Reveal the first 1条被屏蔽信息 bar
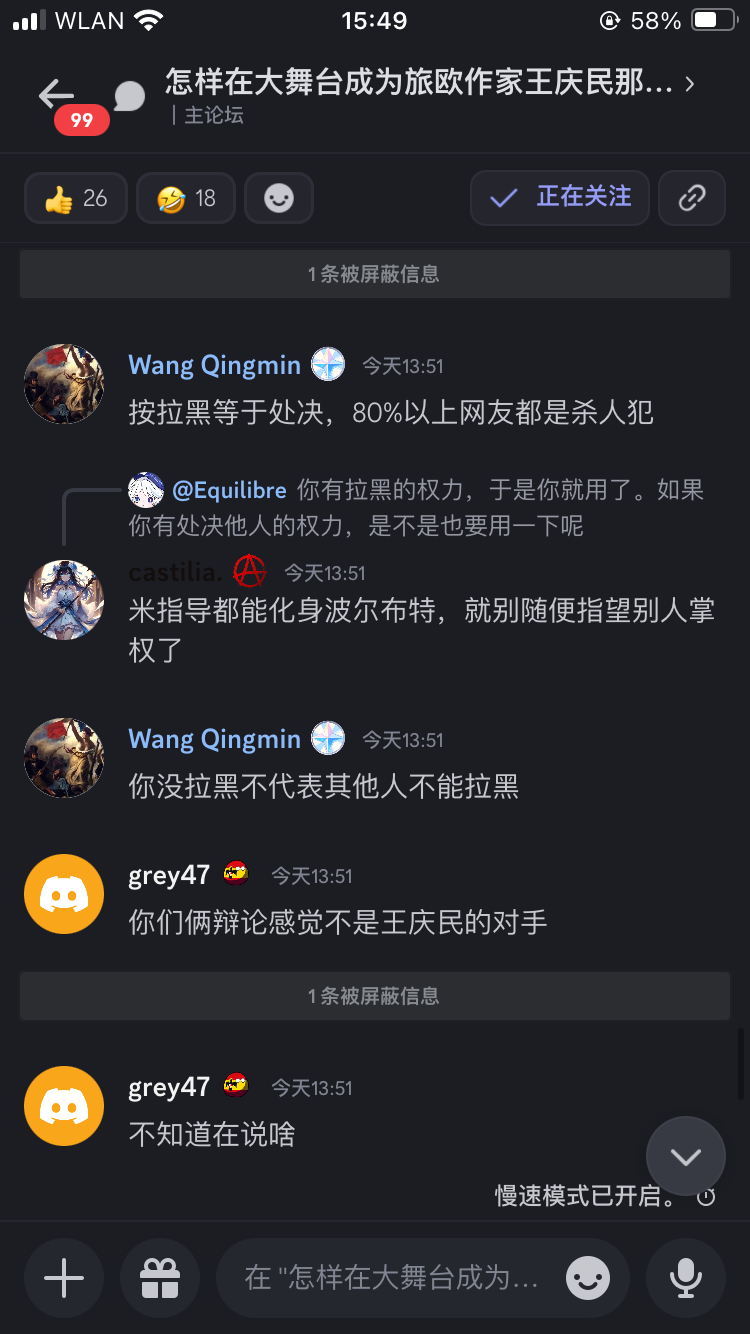 [374, 274]
